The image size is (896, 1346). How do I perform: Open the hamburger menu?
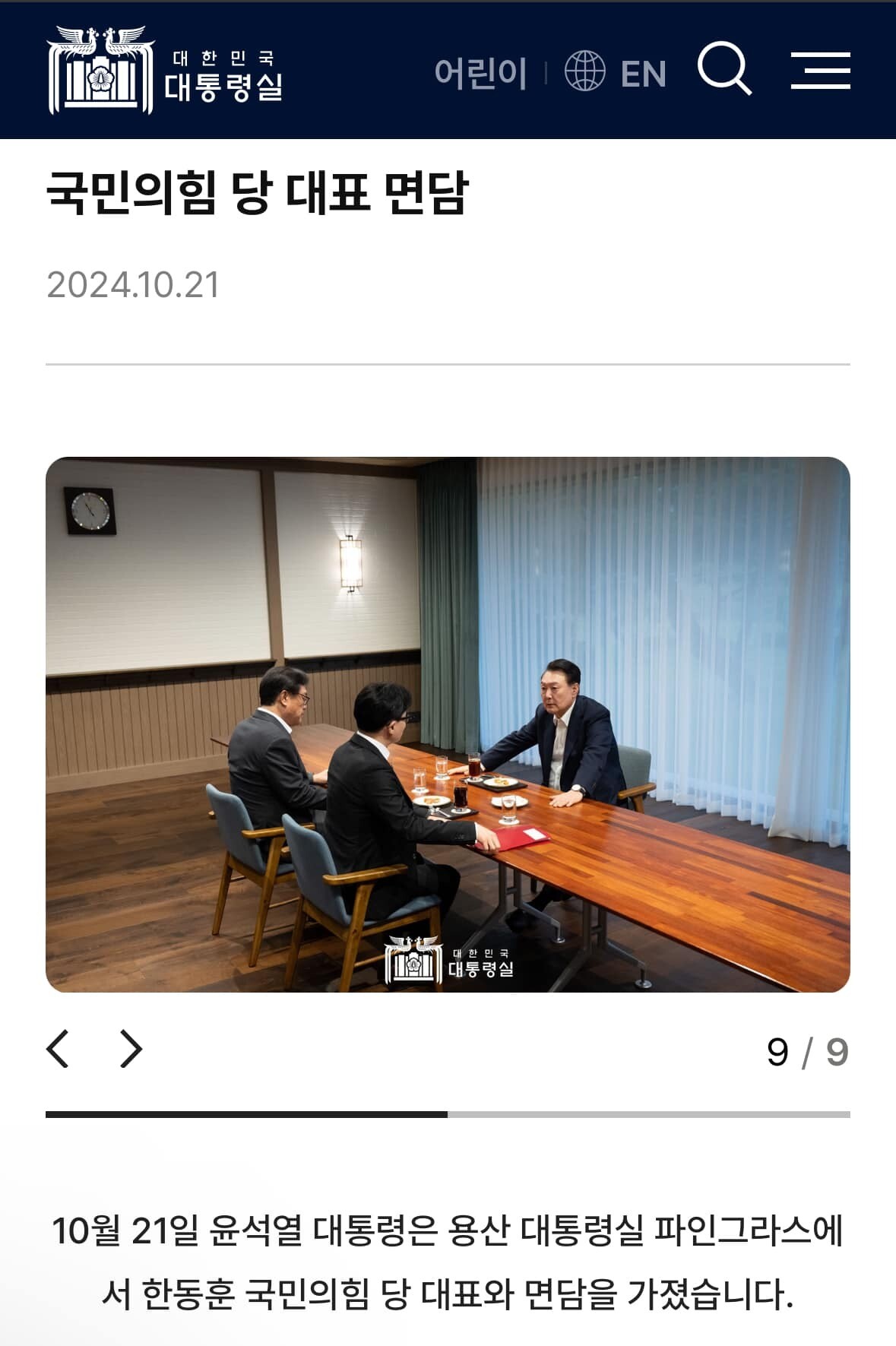[820, 71]
